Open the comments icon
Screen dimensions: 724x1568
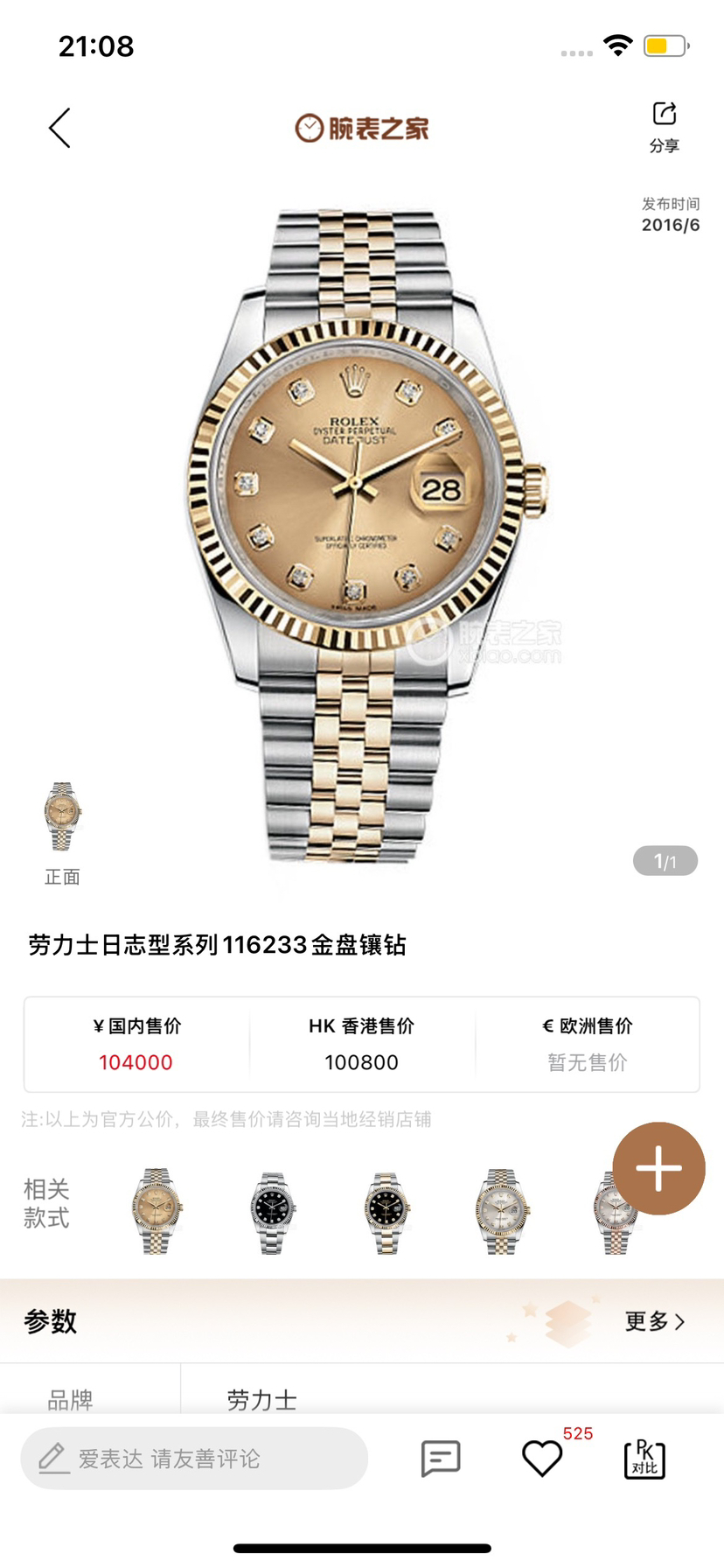[x=441, y=1459]
